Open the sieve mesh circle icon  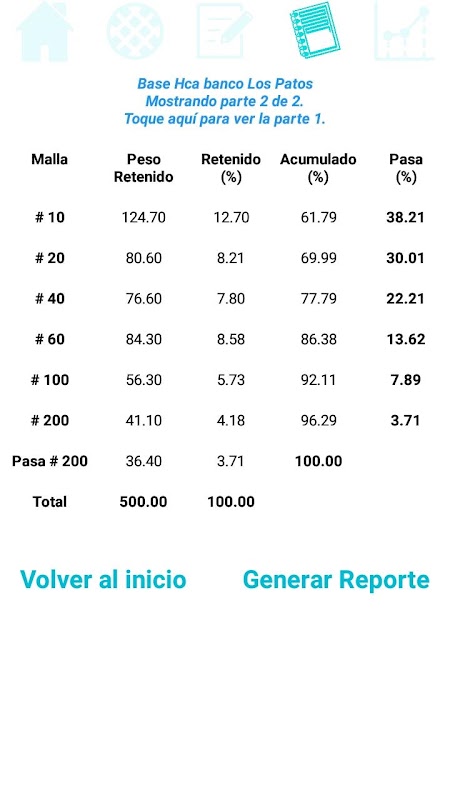point(135,31)
